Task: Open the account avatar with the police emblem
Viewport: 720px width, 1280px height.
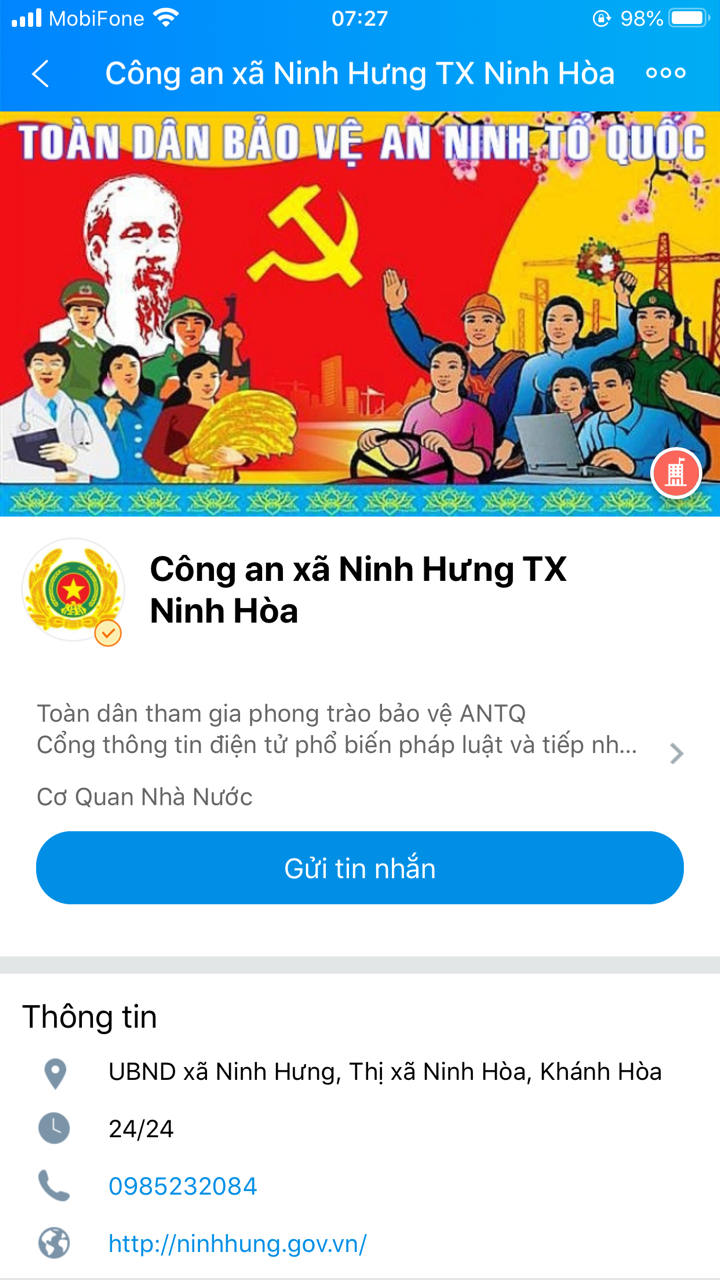Action: click(72, 588)
